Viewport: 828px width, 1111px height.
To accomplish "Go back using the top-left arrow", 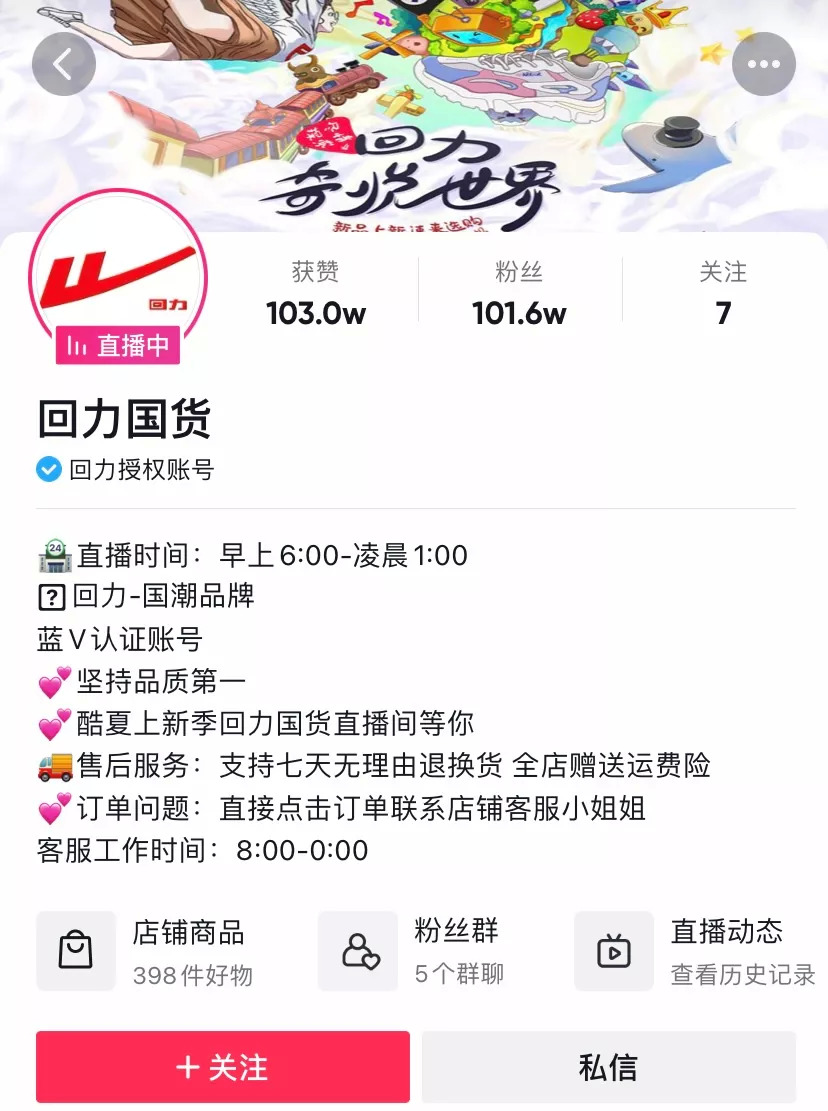I will (64, 64).
